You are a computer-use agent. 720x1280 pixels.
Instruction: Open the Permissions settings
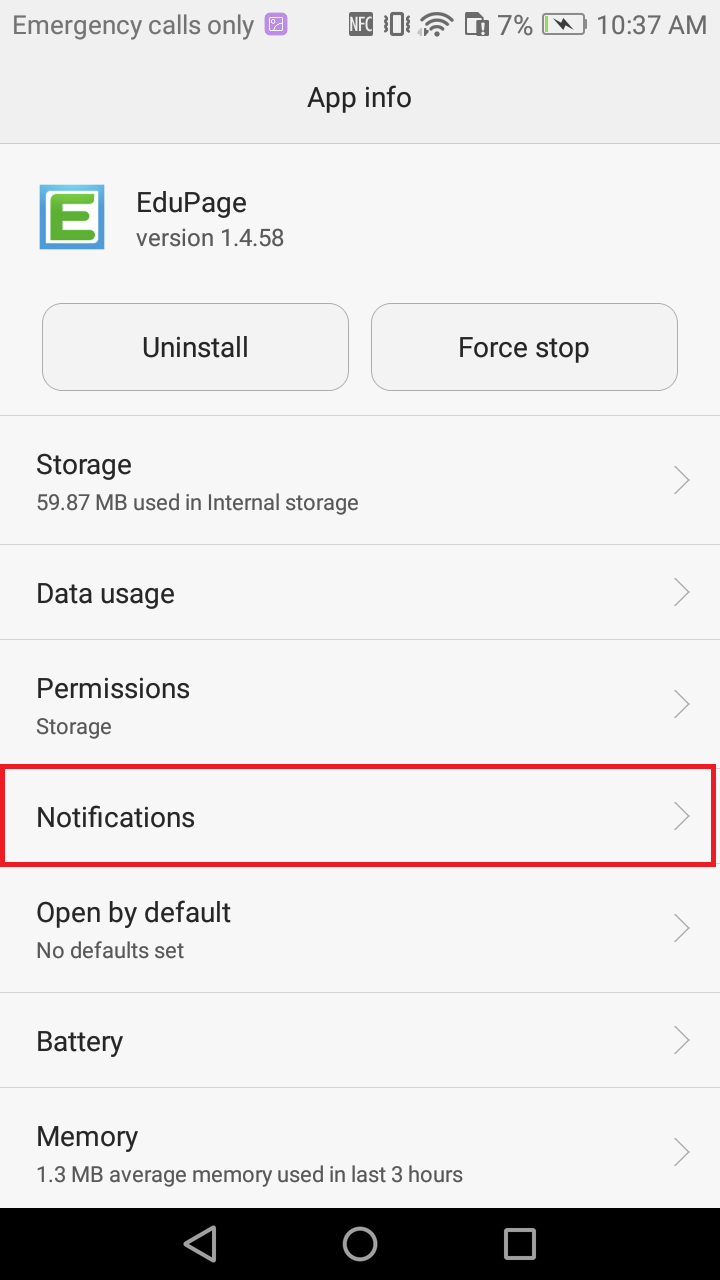tap(360, 705)
